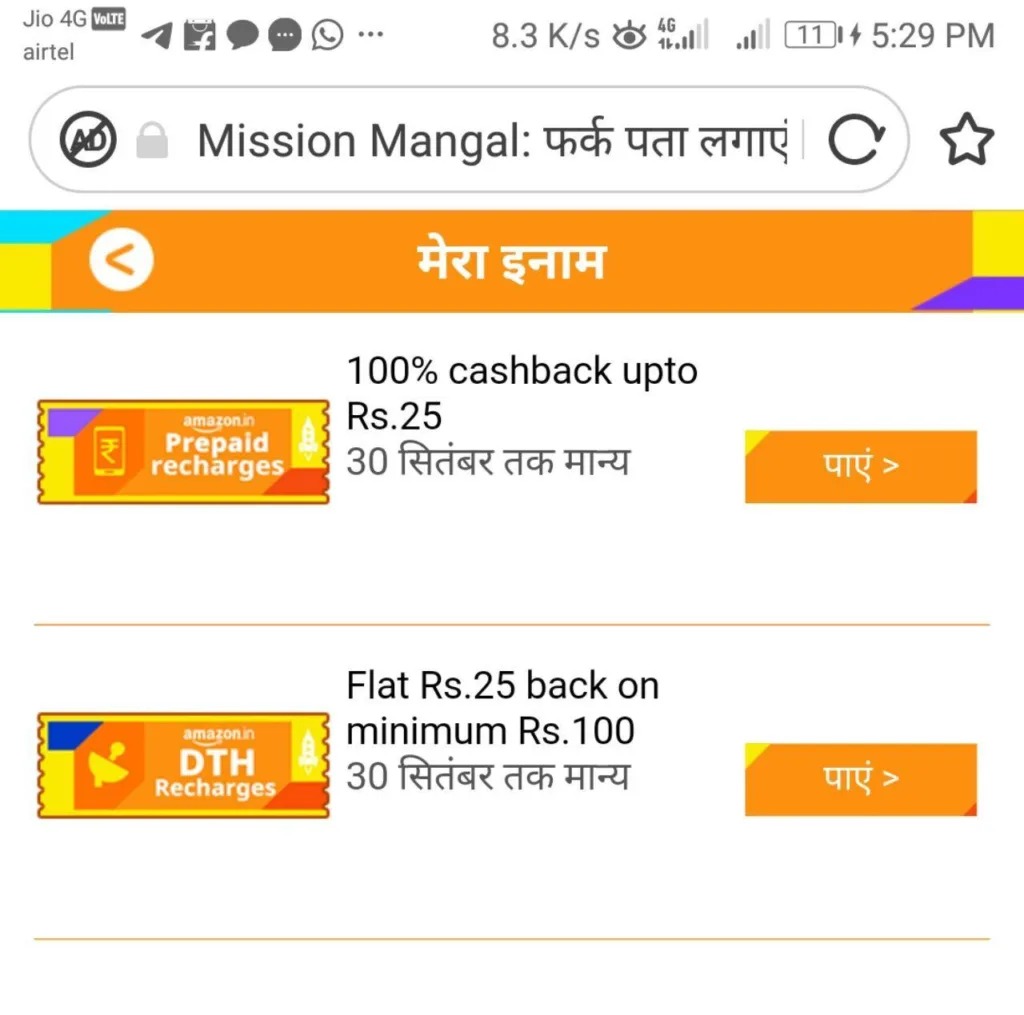The width and height of the screenshot is (1024, 1015).
Task: Claim the 100% cashback Prepaid recharges reward
Action: pyautogui.click(x=860, y=467)
